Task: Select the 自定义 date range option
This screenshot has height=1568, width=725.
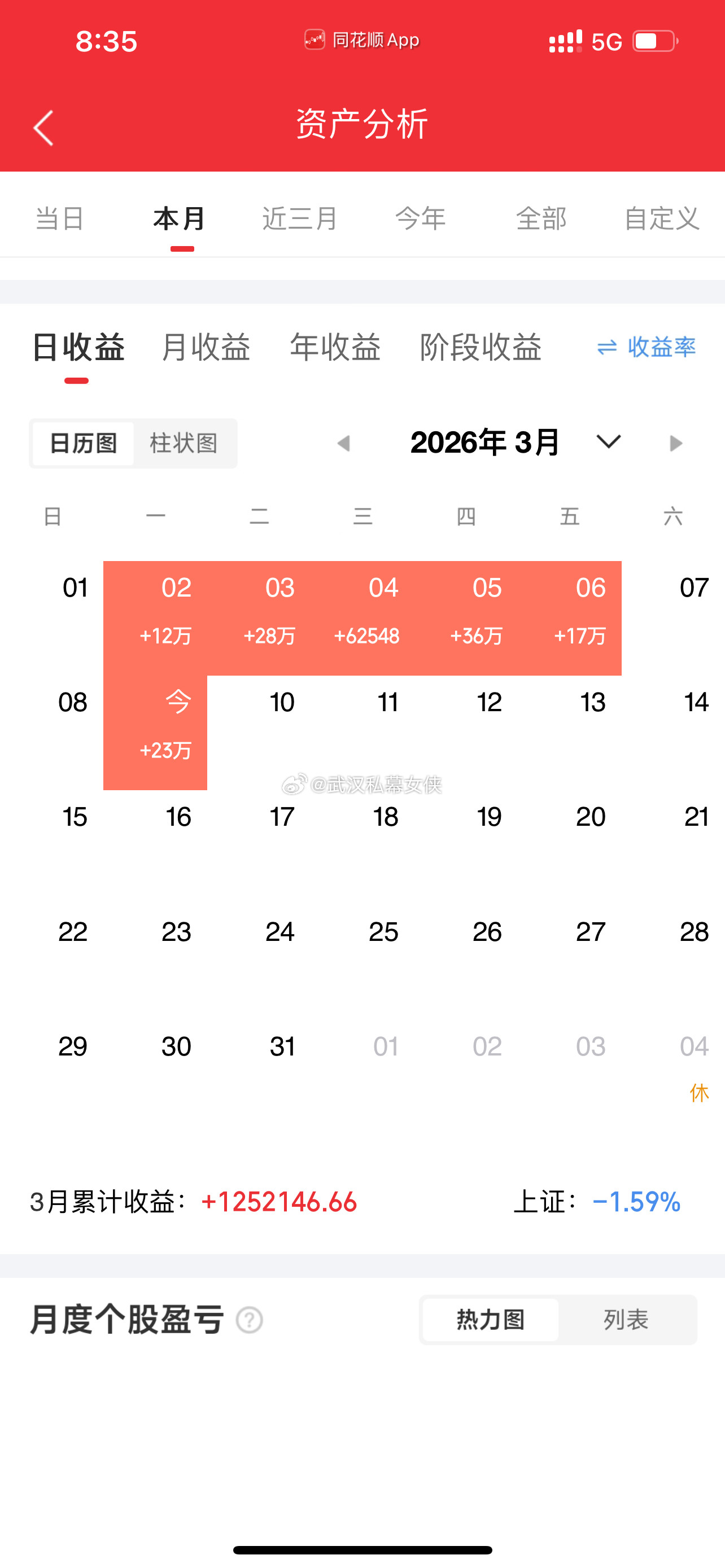Action: coord(661,219)
